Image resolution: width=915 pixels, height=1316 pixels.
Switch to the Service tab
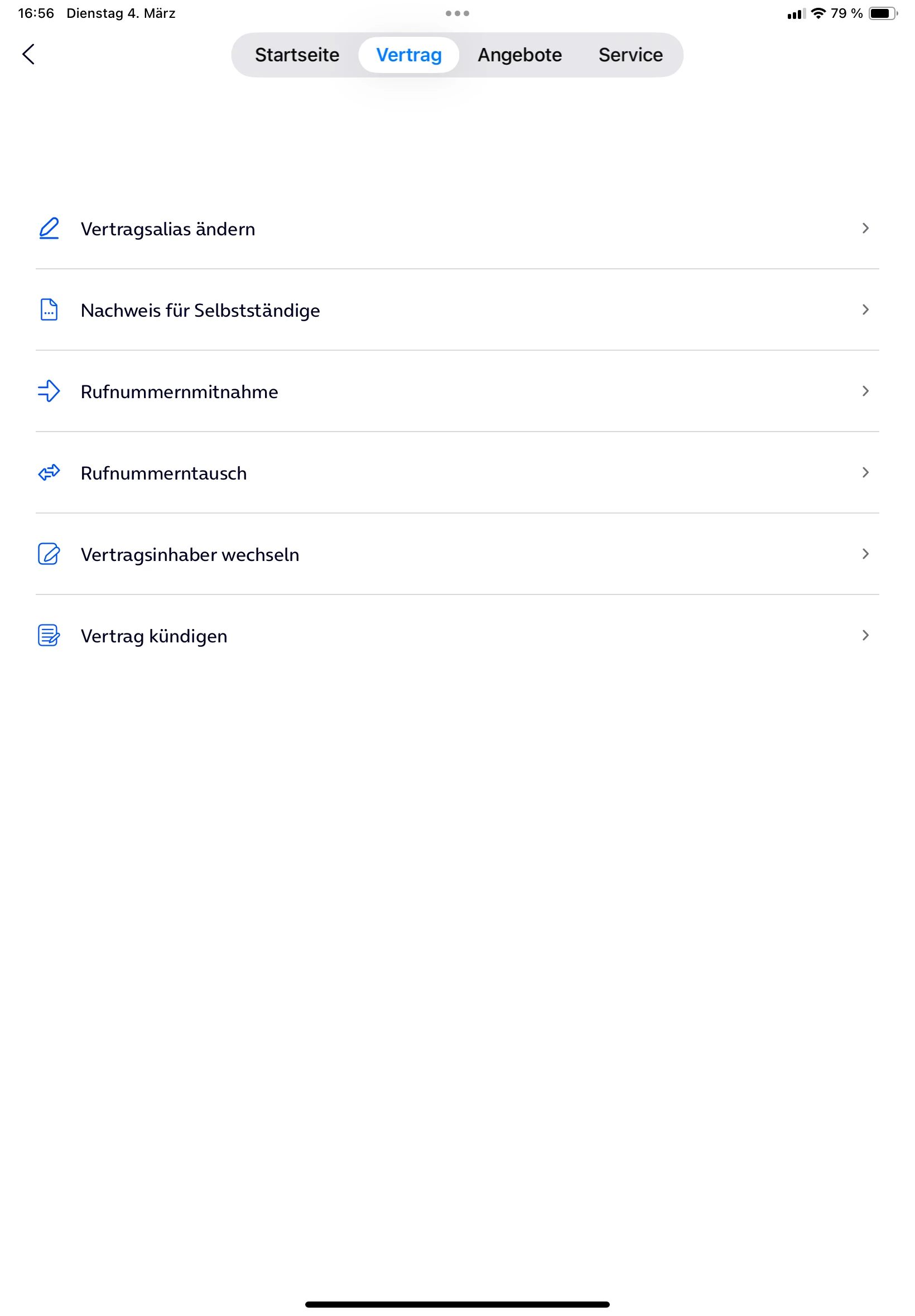630,55
